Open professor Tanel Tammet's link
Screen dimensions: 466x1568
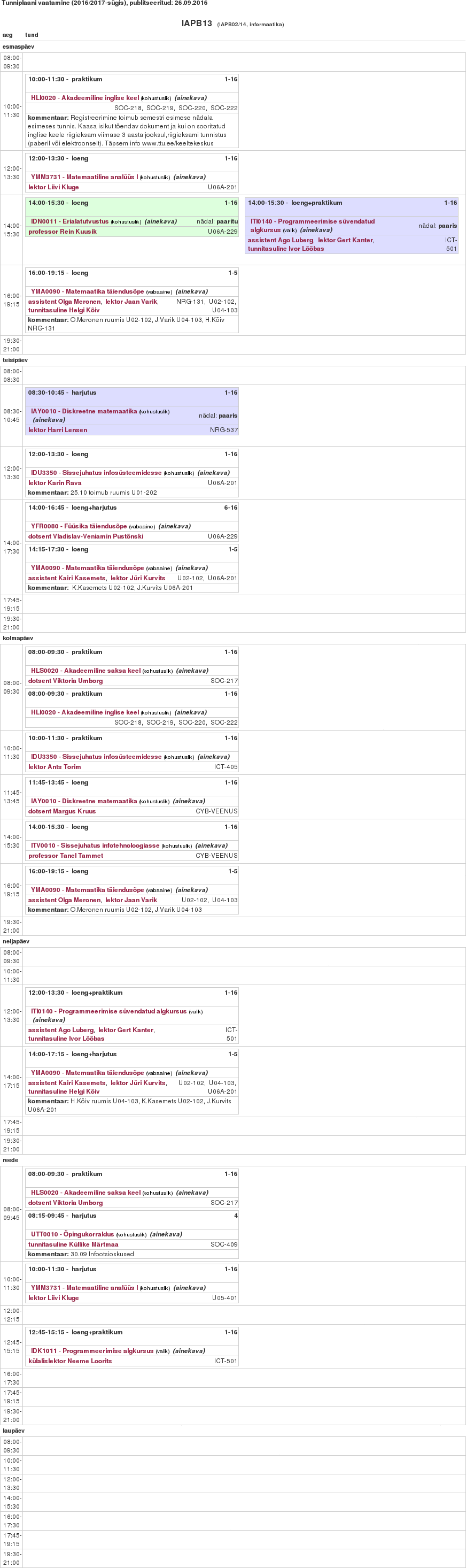tap(66, 856)
